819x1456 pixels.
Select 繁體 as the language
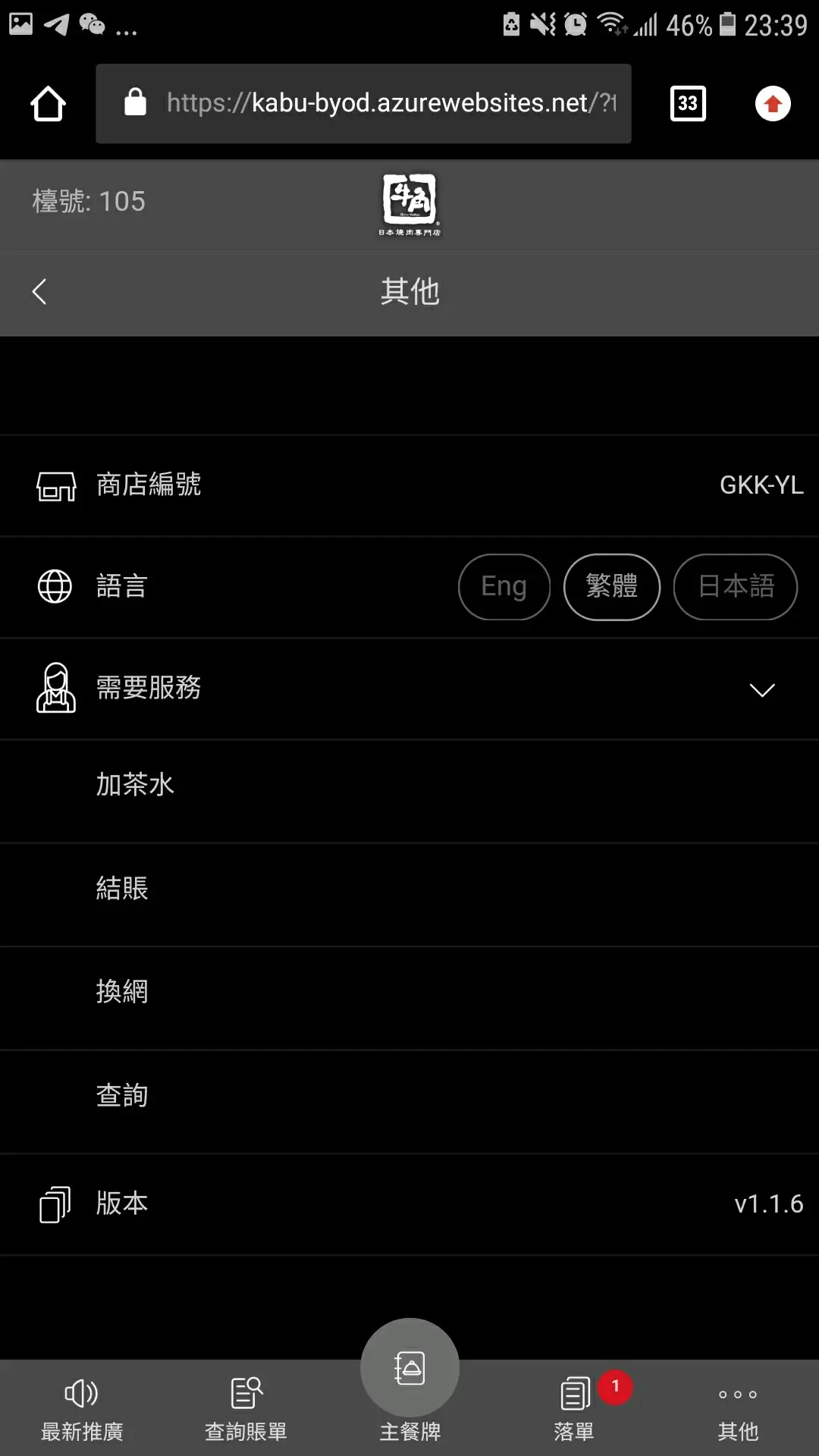612,587
